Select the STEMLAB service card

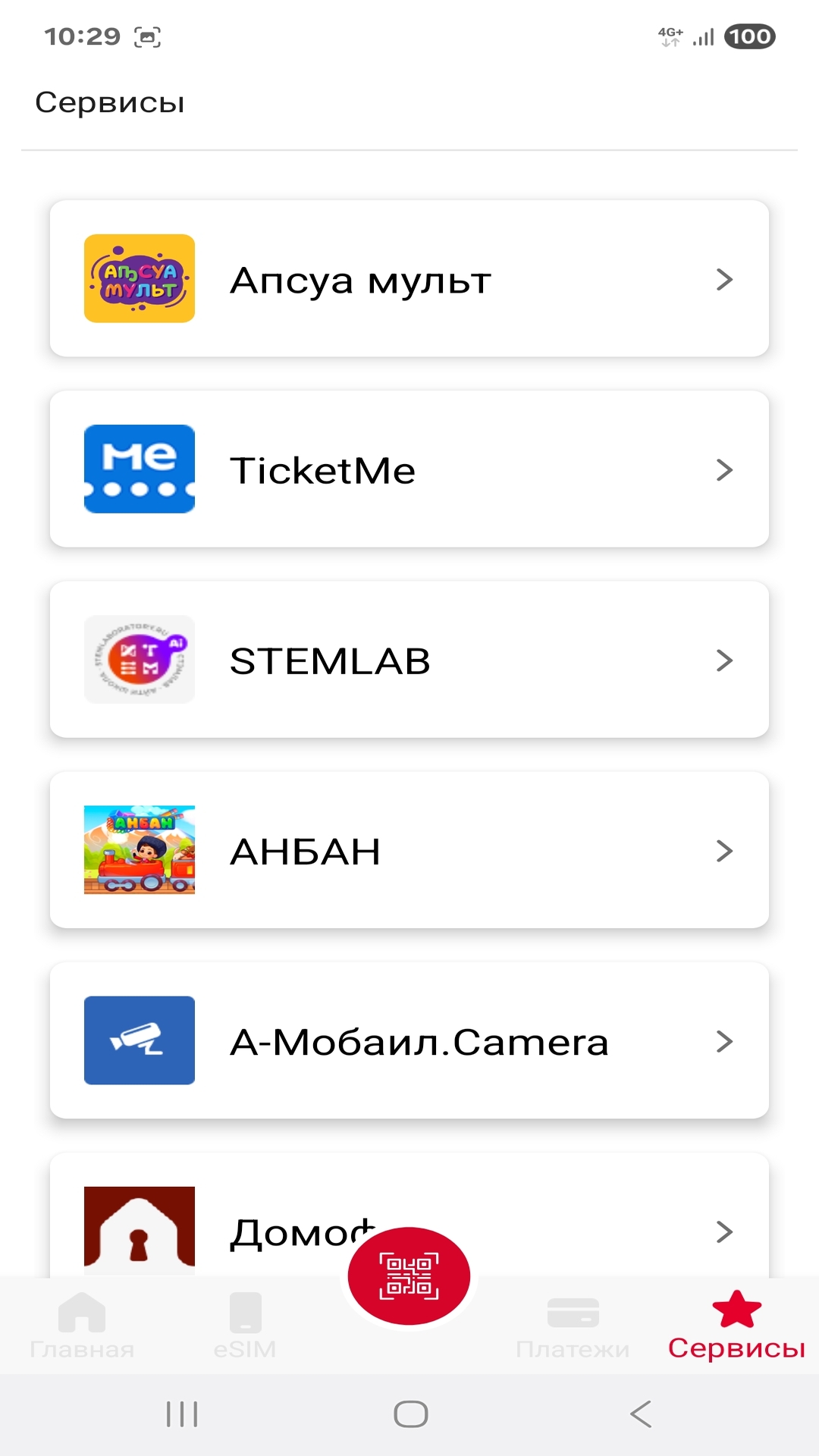409,660
